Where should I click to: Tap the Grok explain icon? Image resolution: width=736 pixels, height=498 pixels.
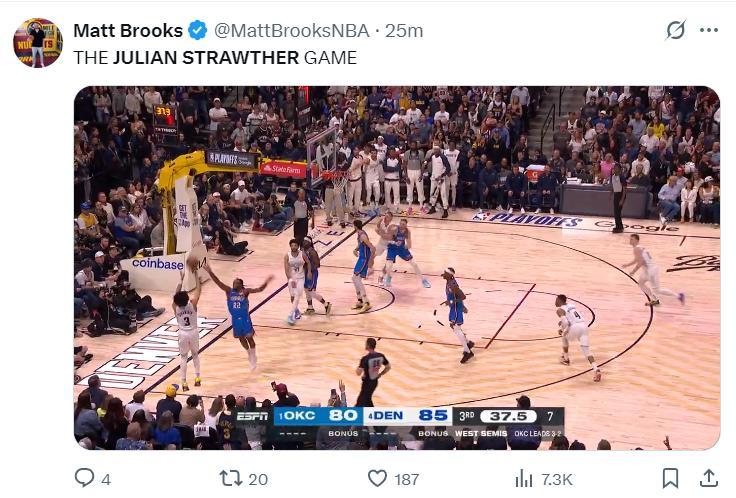pyautogui.click(x=676, y=30)
